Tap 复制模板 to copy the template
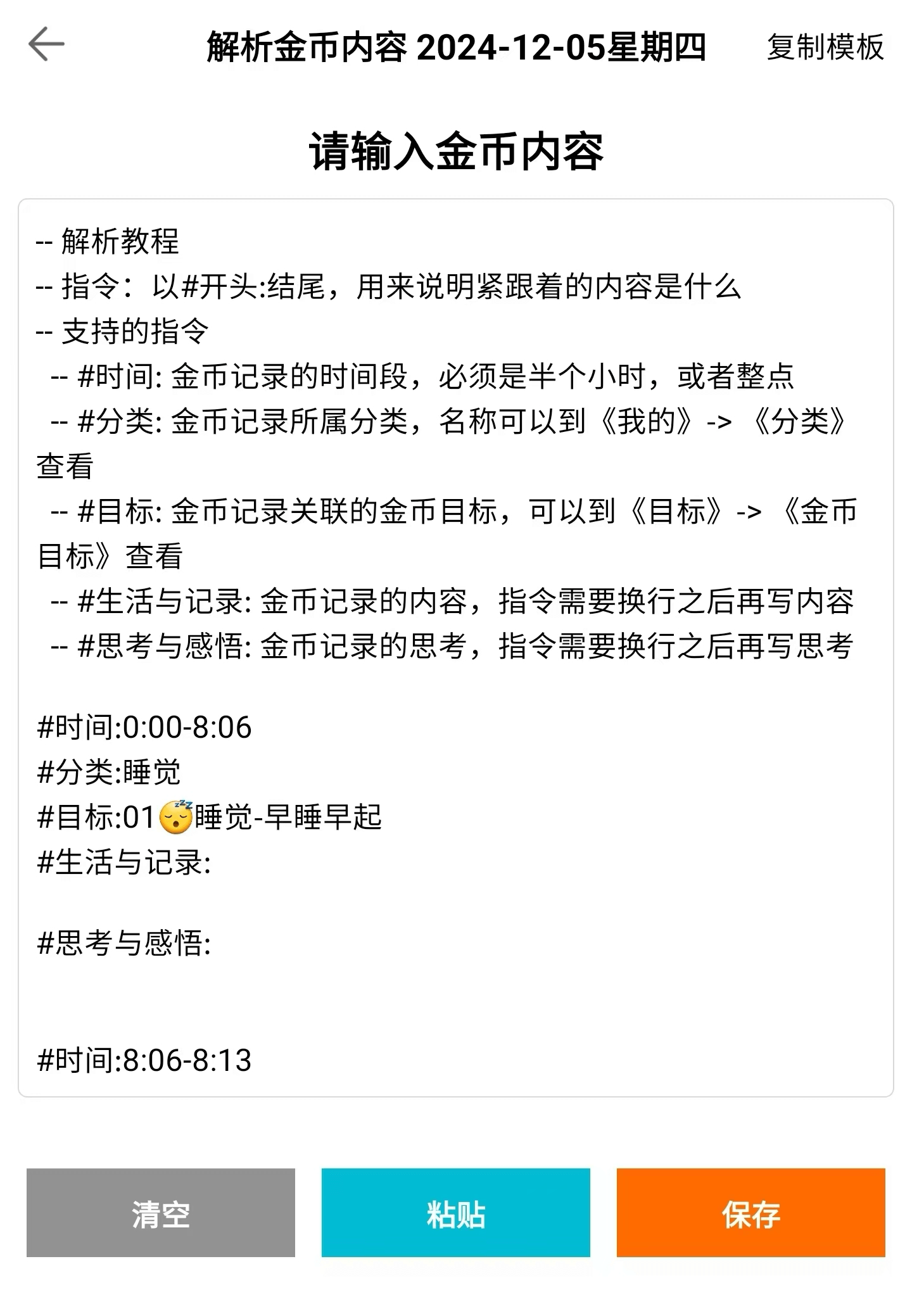This screenshot has width=912, height=1316. [825, 47]
